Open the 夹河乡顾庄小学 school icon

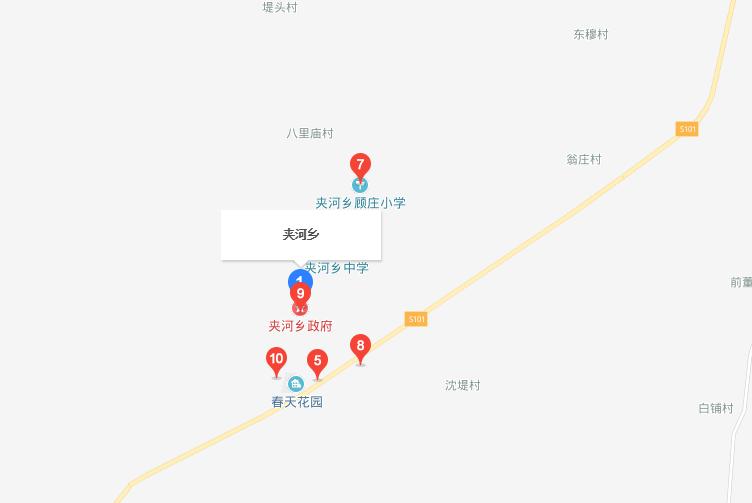(360, 185)
